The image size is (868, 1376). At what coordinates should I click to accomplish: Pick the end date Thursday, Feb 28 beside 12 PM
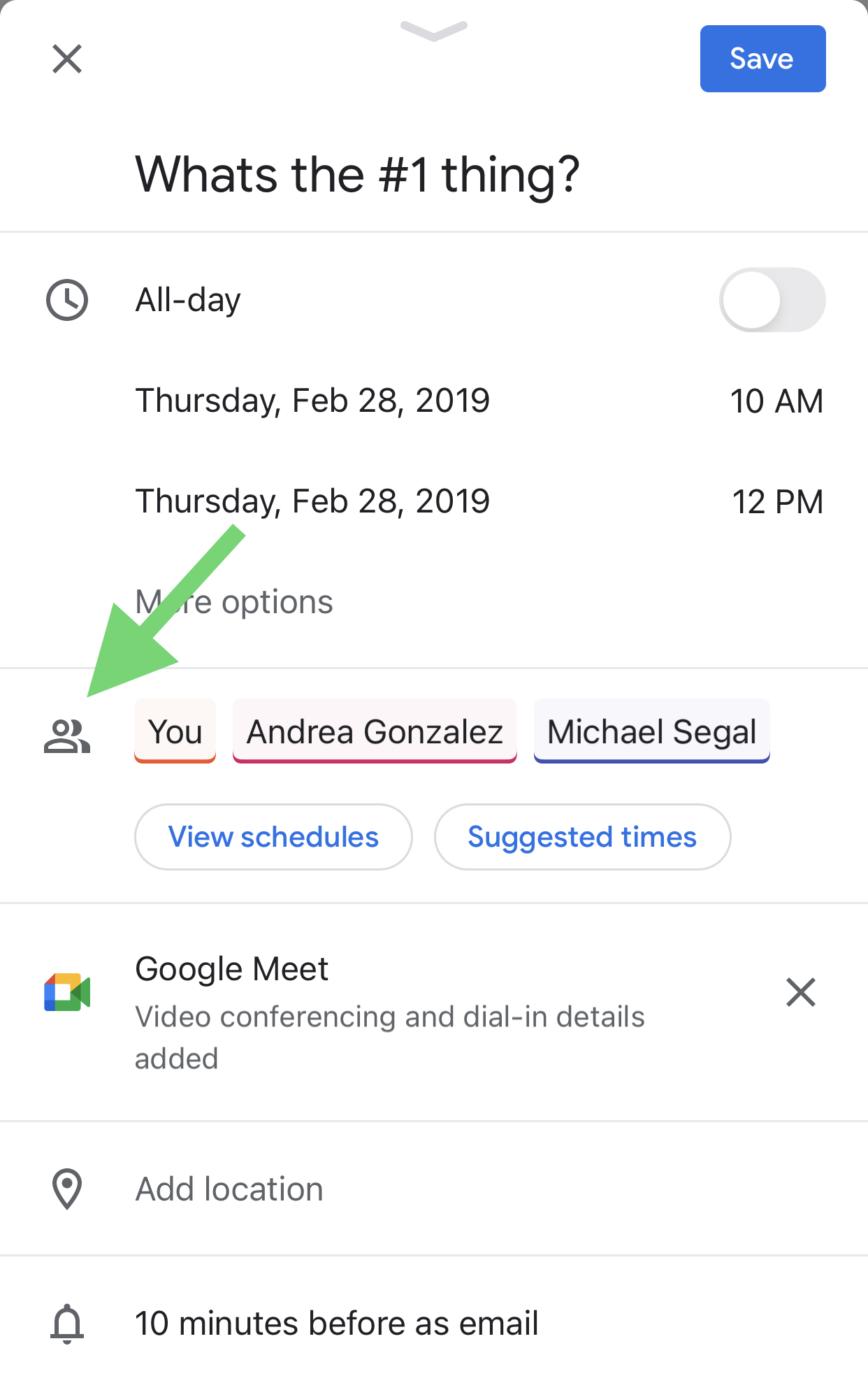click(312, 502)
